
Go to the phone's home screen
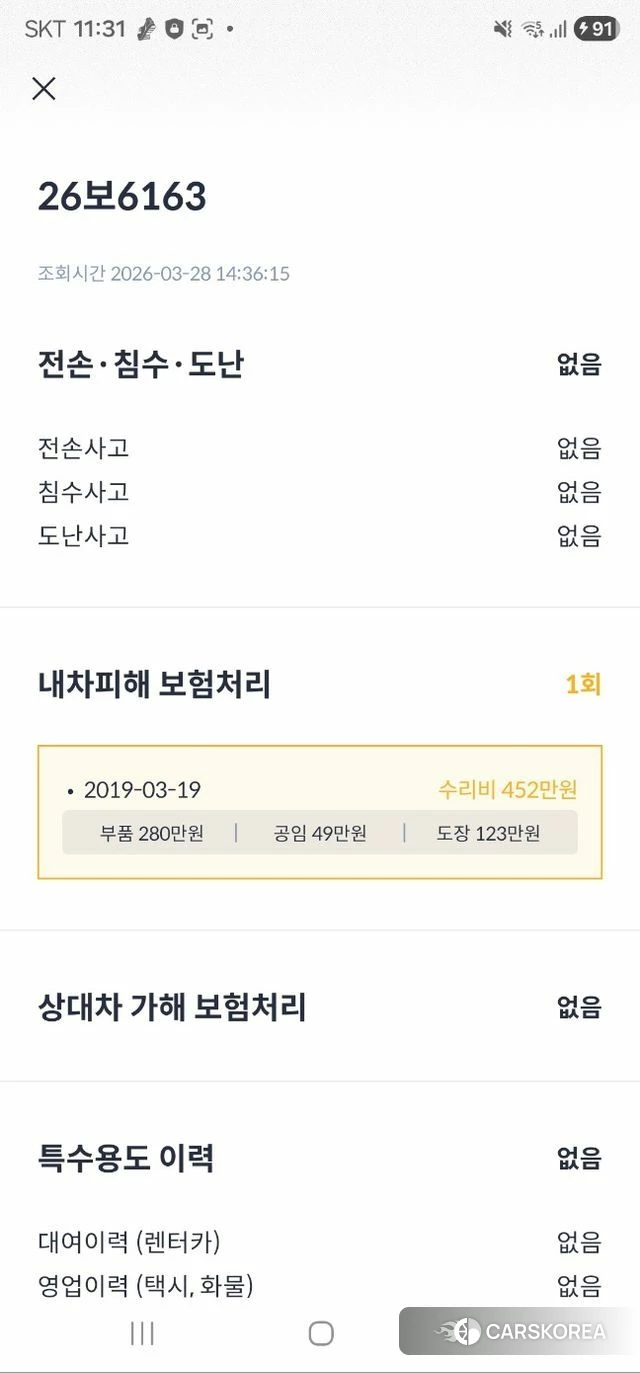[321, 1333]
